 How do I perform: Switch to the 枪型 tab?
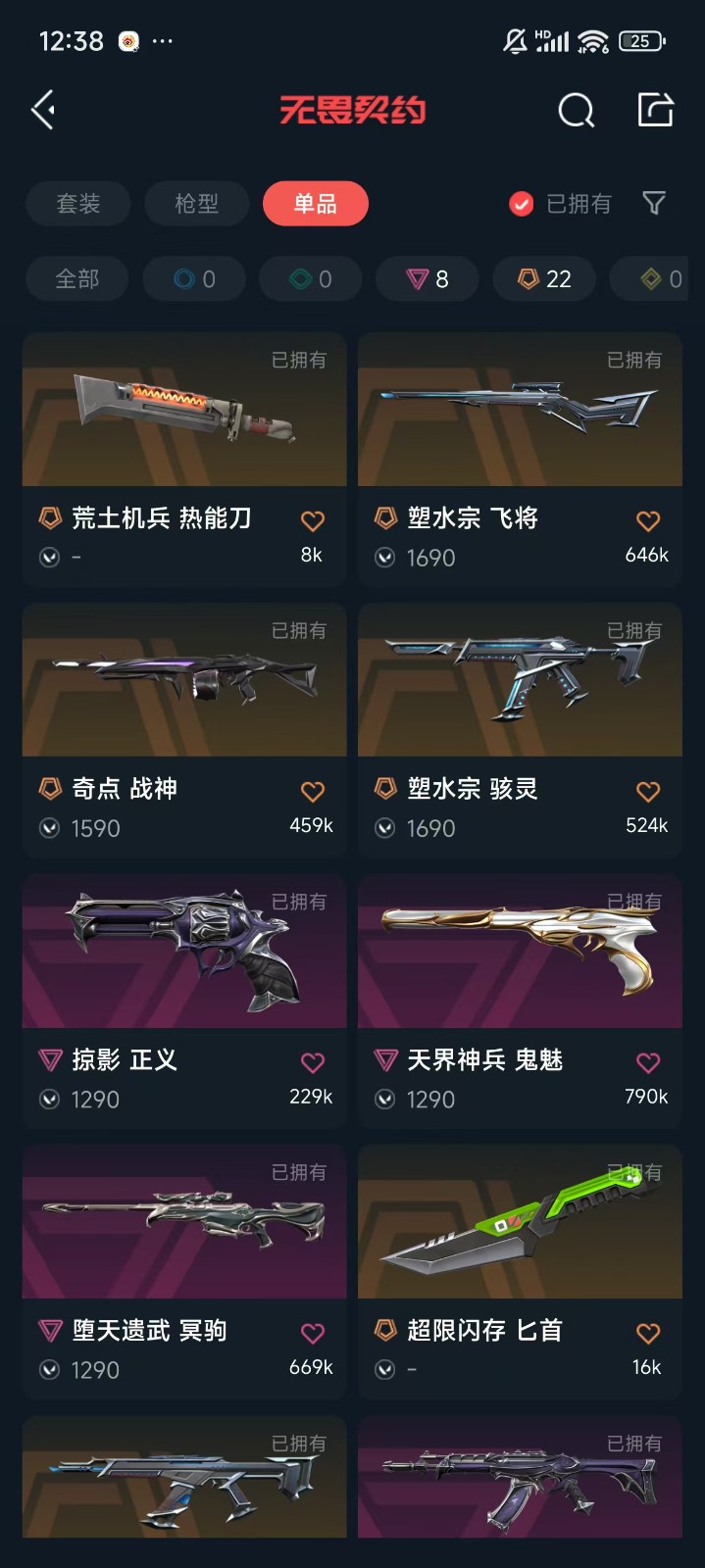(197, 204)
